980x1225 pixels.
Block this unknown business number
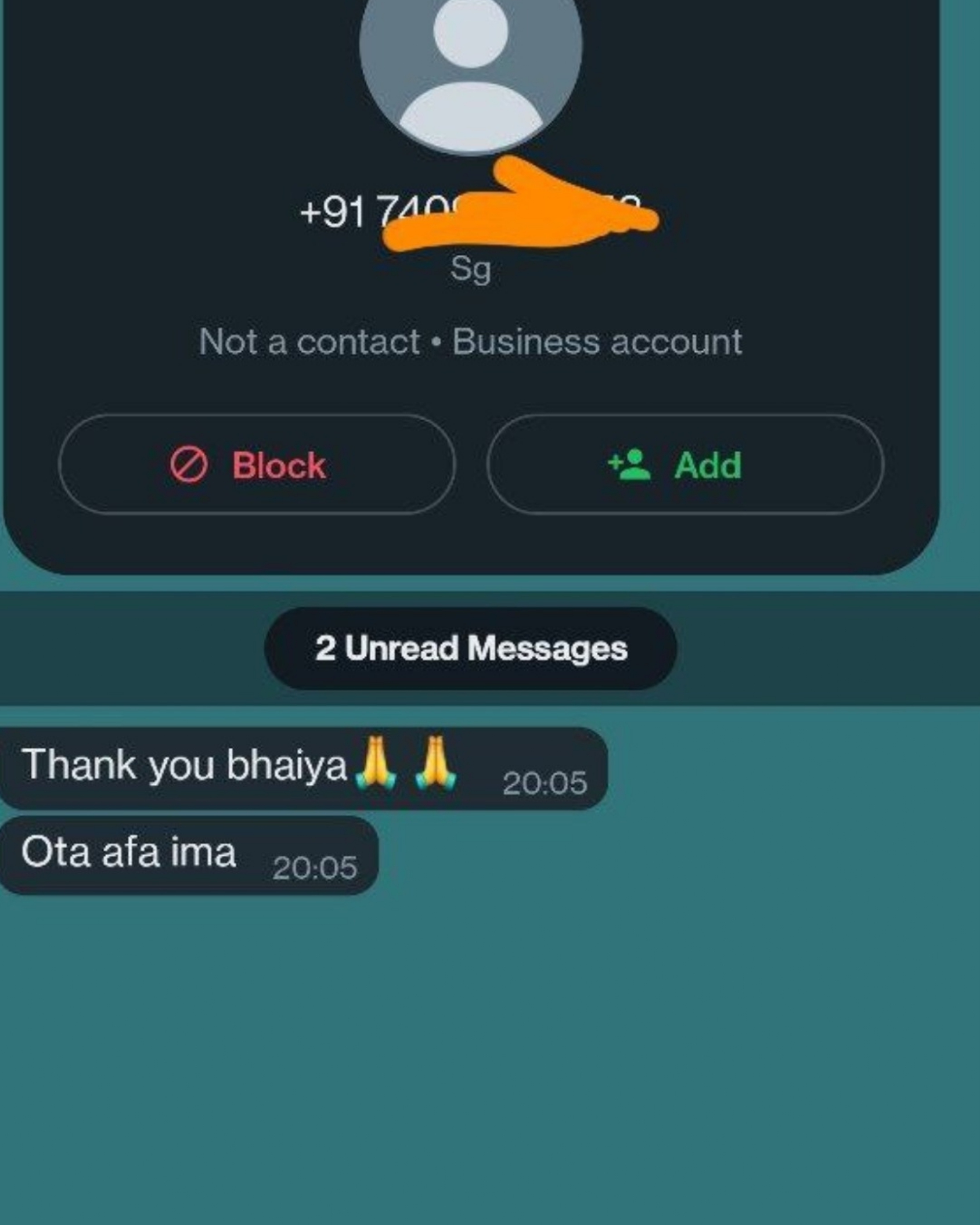(x=256, y=464)
